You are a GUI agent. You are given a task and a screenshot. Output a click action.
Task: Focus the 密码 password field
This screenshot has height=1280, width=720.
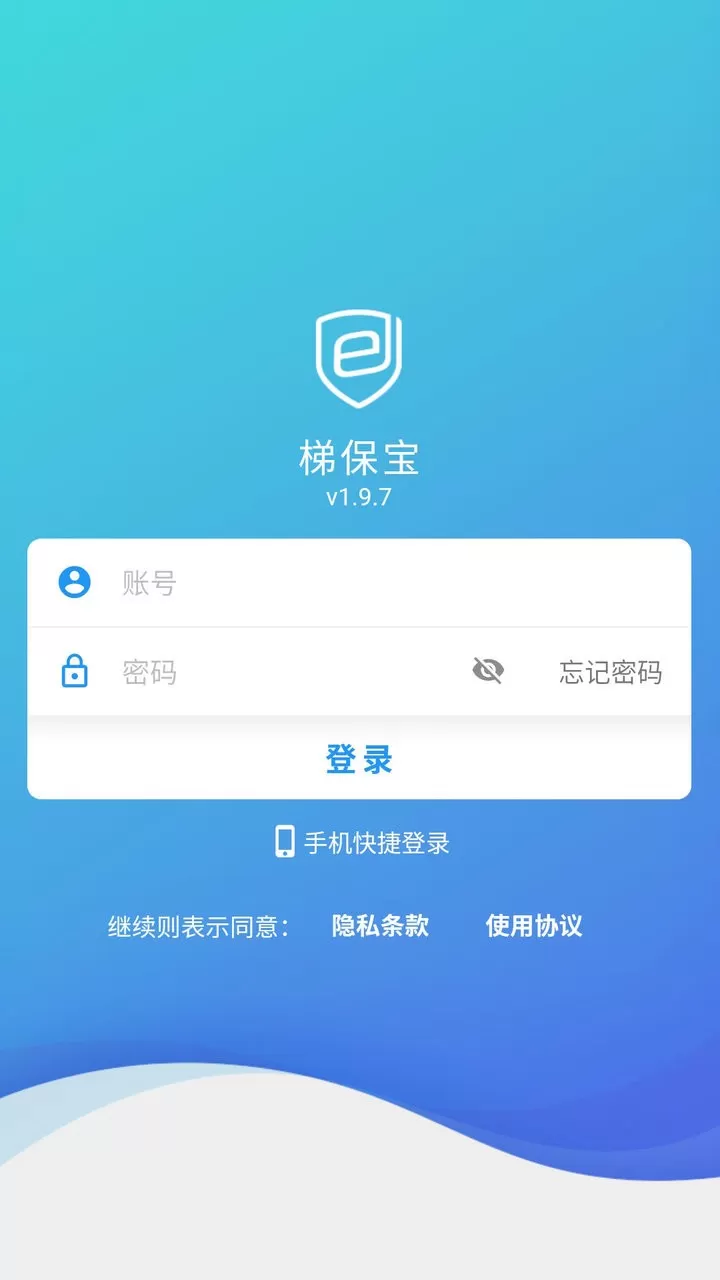[x=285, y=672]
